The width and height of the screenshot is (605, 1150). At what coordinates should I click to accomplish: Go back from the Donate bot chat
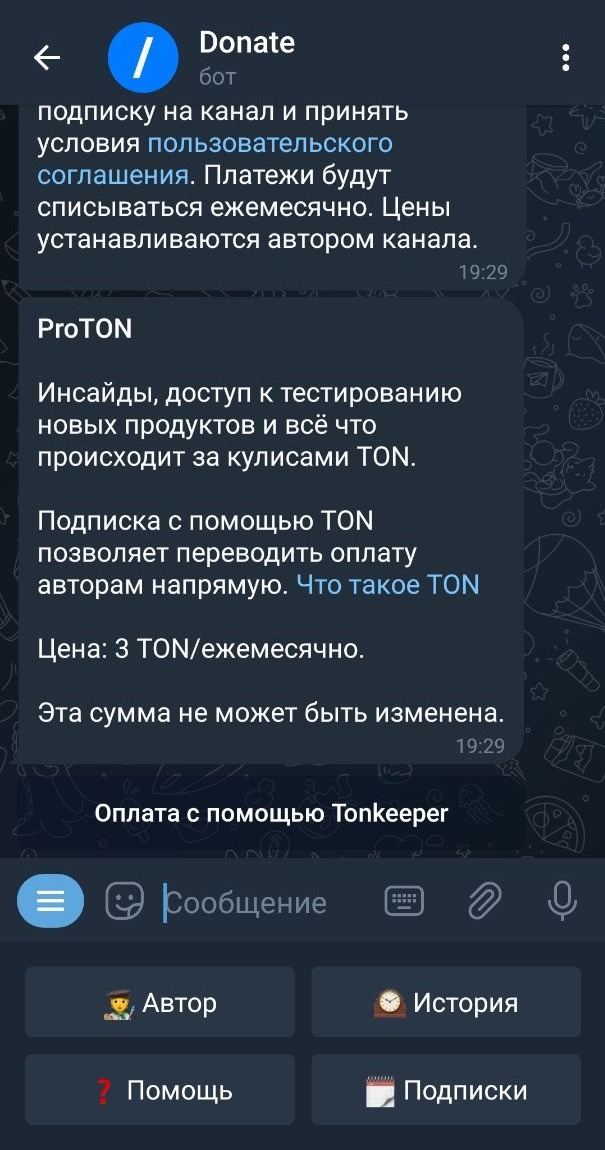pos(47,58)
